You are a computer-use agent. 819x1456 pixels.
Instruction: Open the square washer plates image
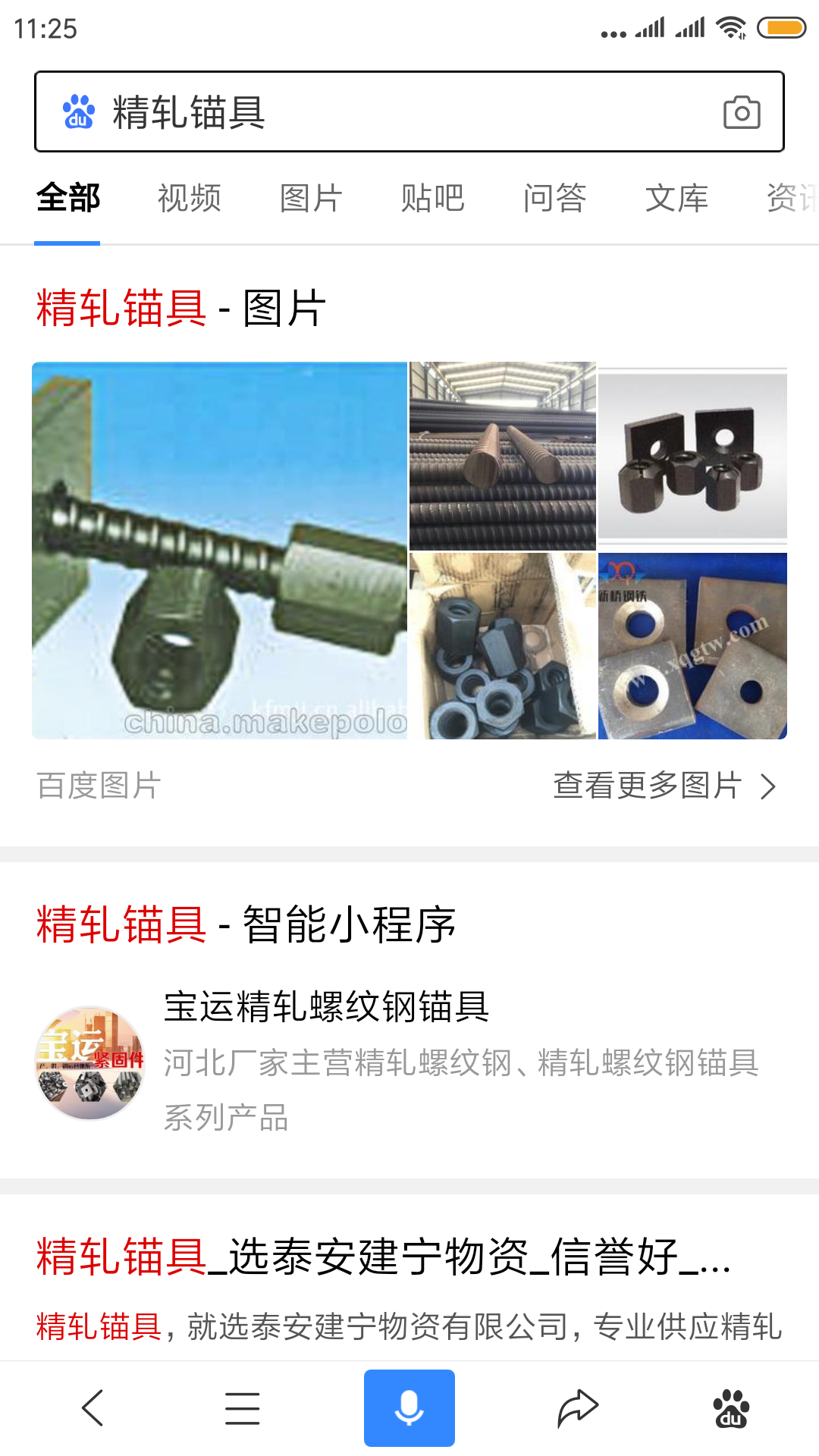point(692,646)
